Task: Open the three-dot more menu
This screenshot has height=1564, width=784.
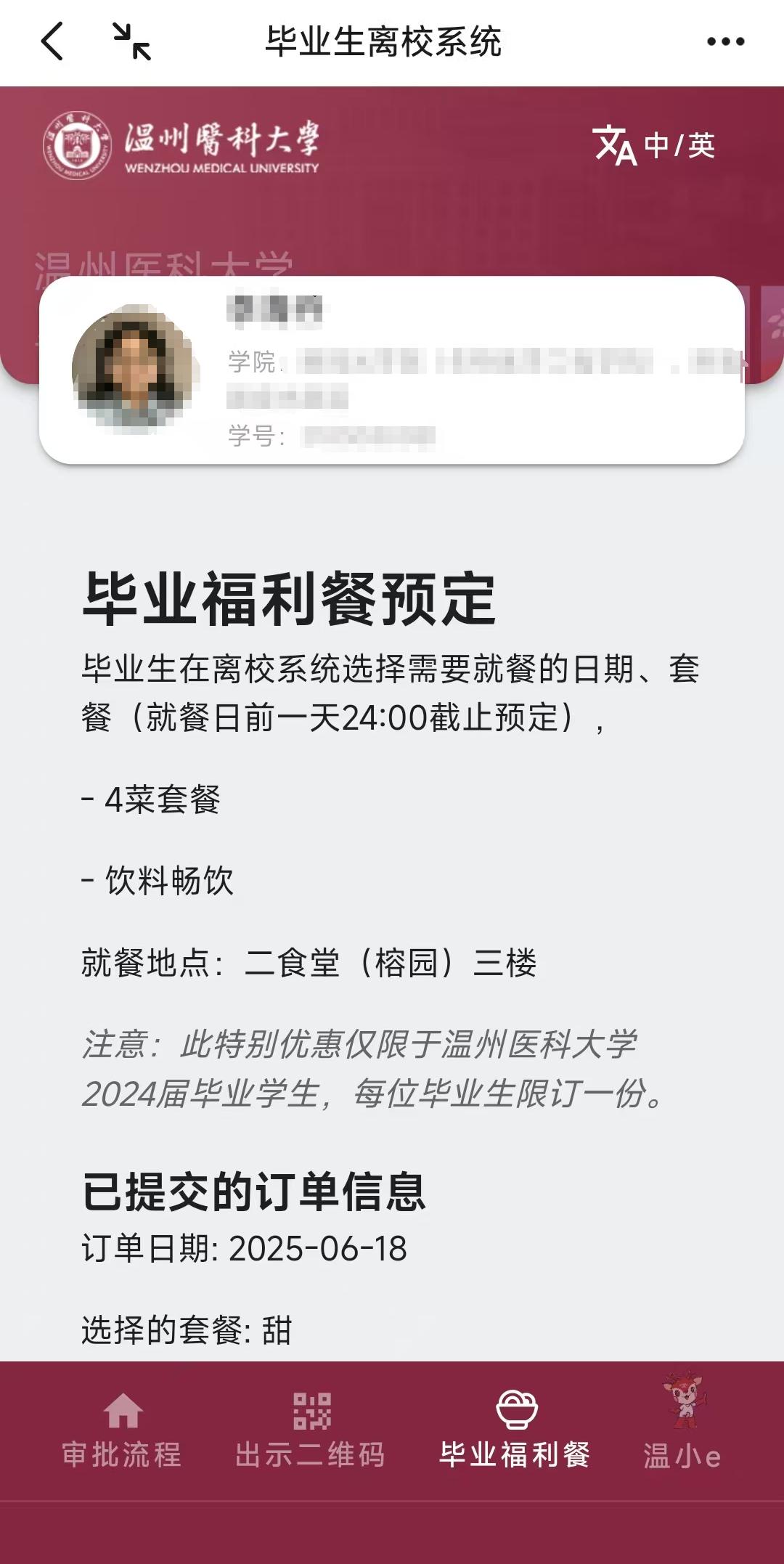Action: point(725,41)
